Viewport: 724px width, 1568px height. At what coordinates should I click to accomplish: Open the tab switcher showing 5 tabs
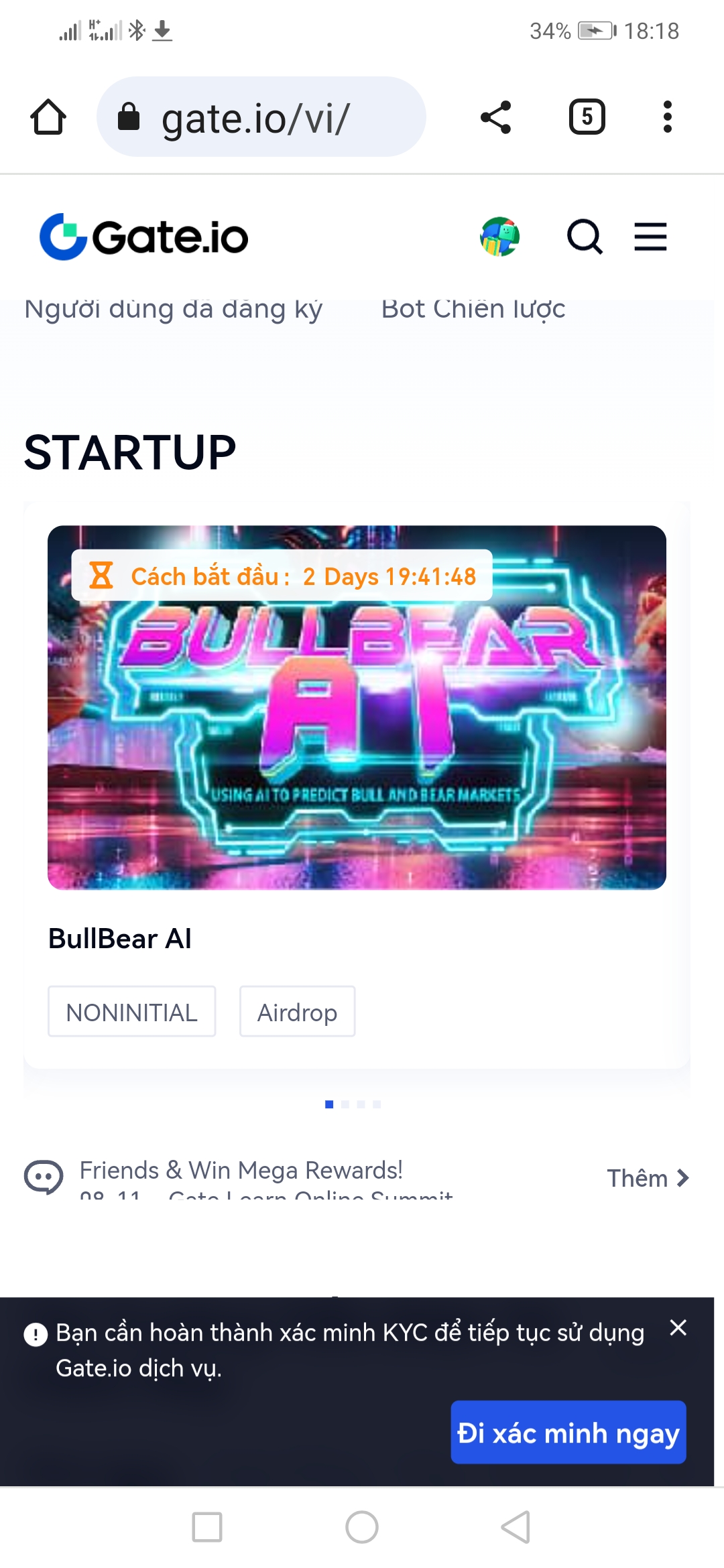coord(587,117)
